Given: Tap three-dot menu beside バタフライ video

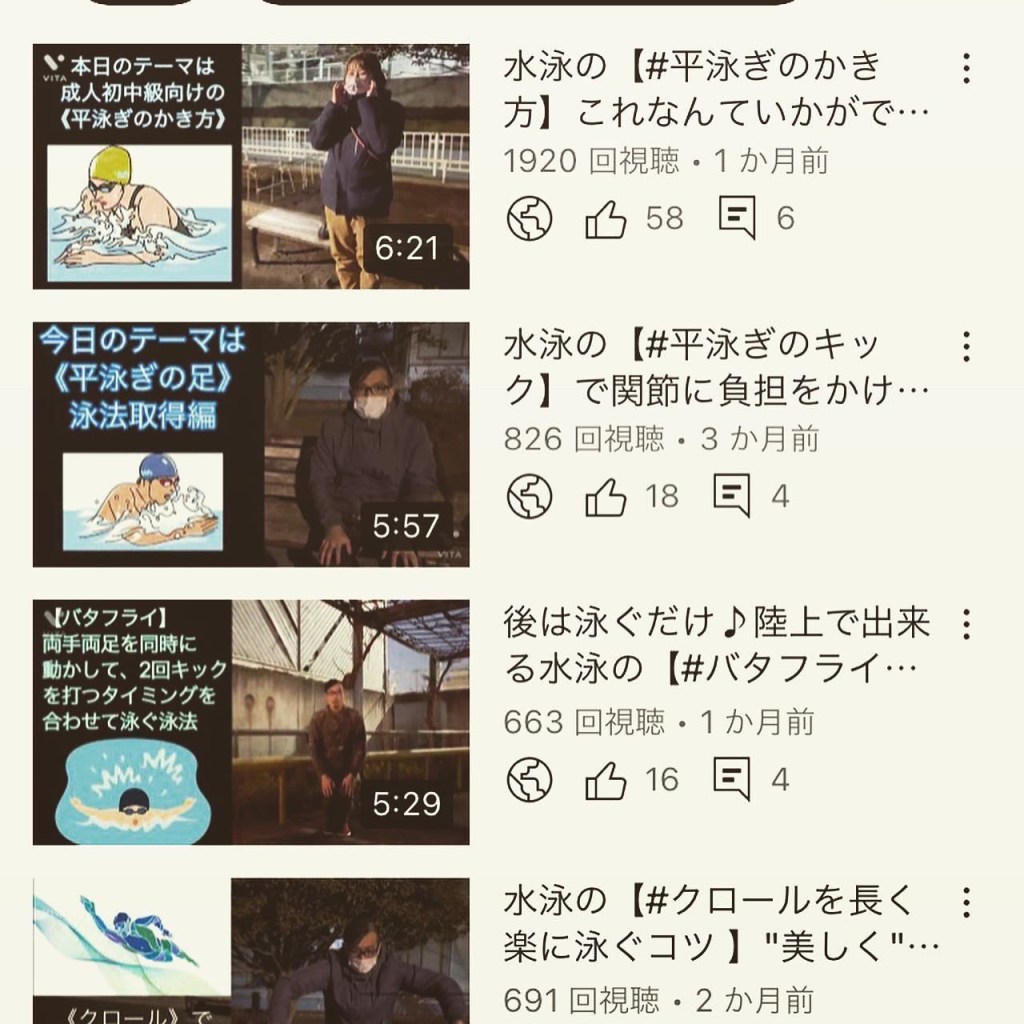Looking at the screenshot, I should tap(966, 624).
